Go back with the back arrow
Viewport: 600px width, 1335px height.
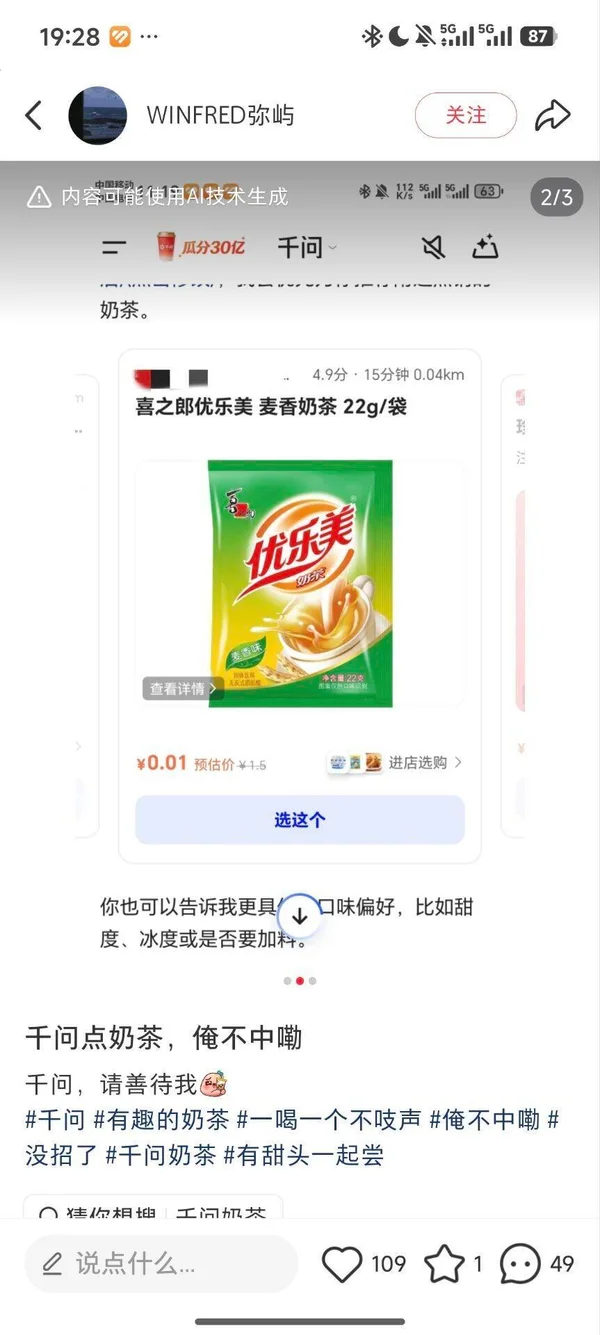[x=34, y=116]
